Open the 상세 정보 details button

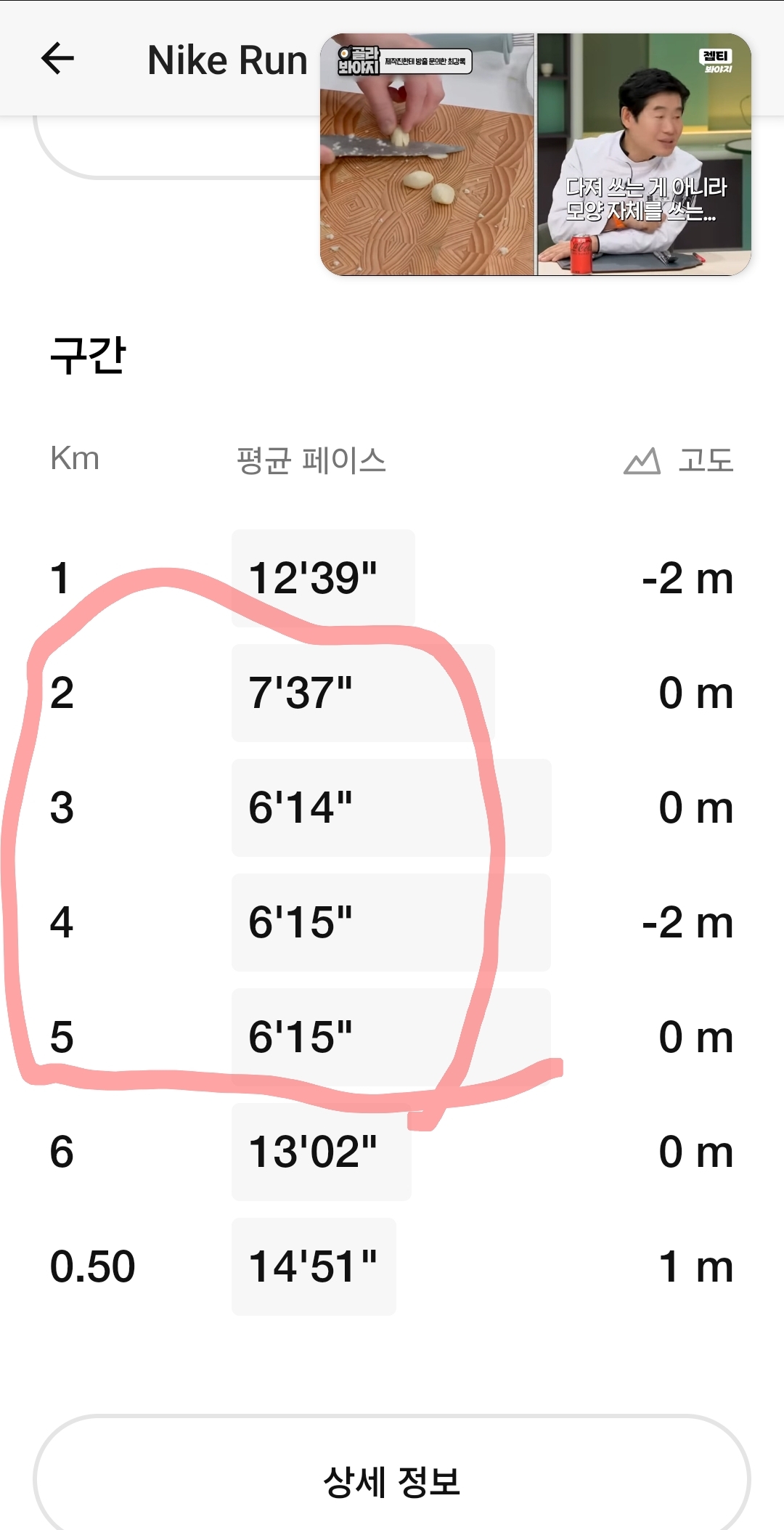coord(392,1474)
